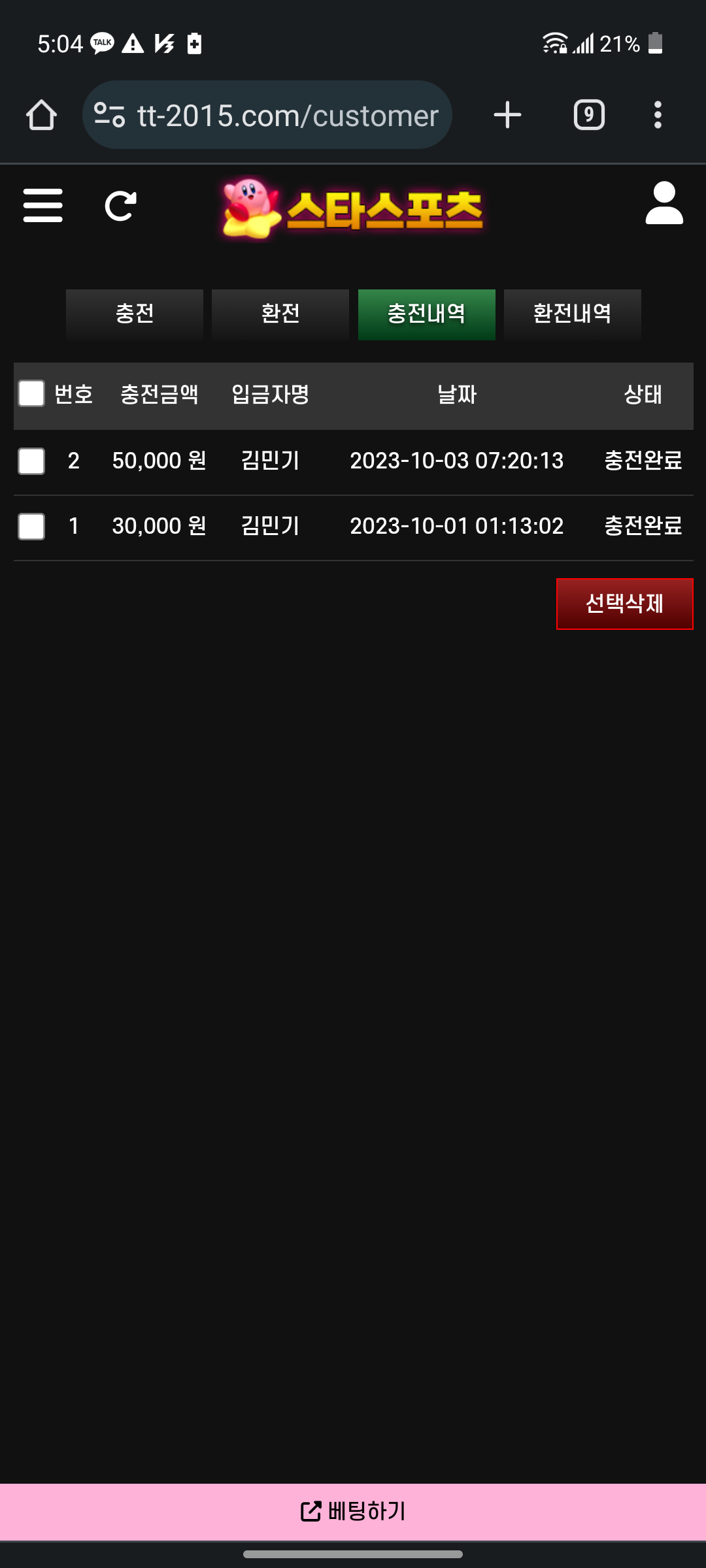706x1568 pixels.
Task: Open the hamburger menu
Action: coord(43,206)
